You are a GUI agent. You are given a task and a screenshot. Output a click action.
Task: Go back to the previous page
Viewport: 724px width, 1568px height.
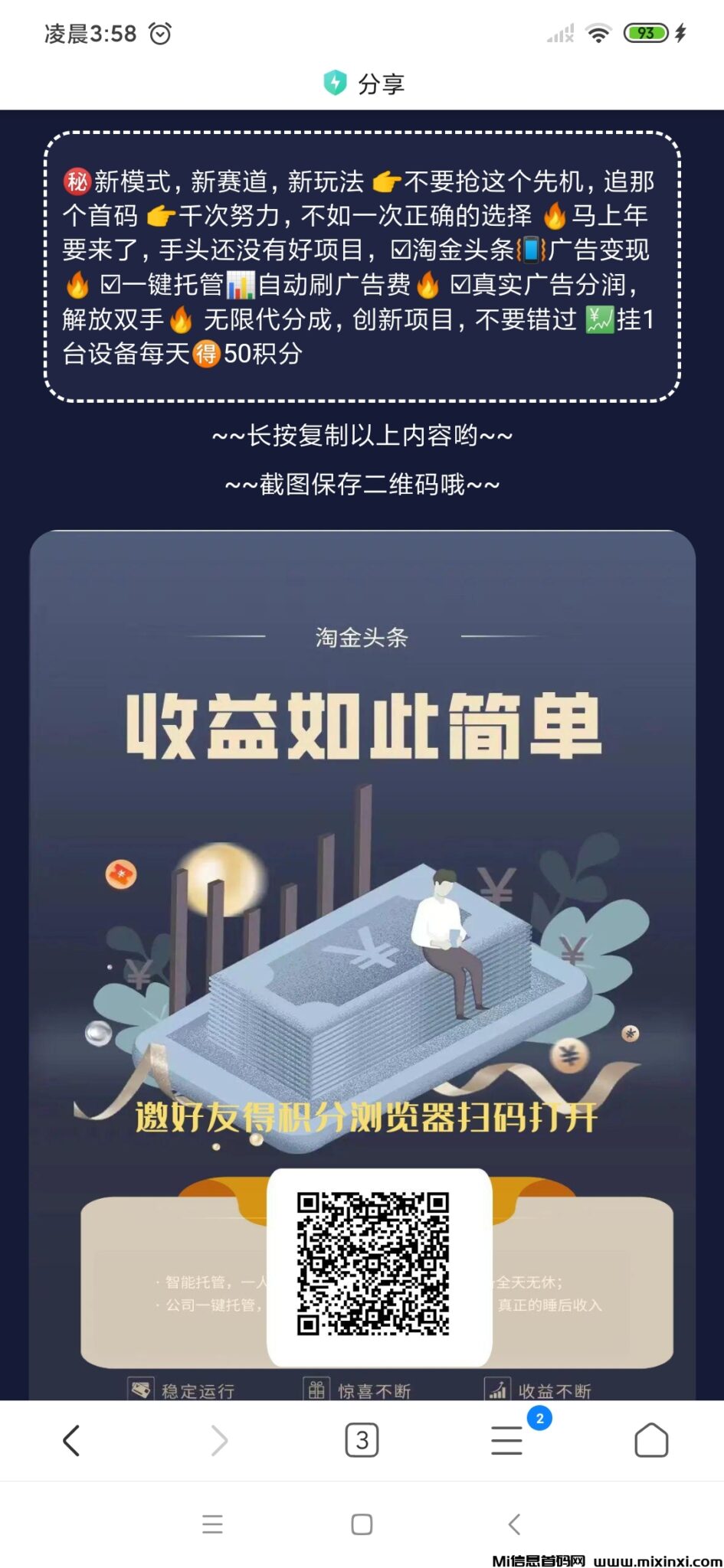[71, 1440]
